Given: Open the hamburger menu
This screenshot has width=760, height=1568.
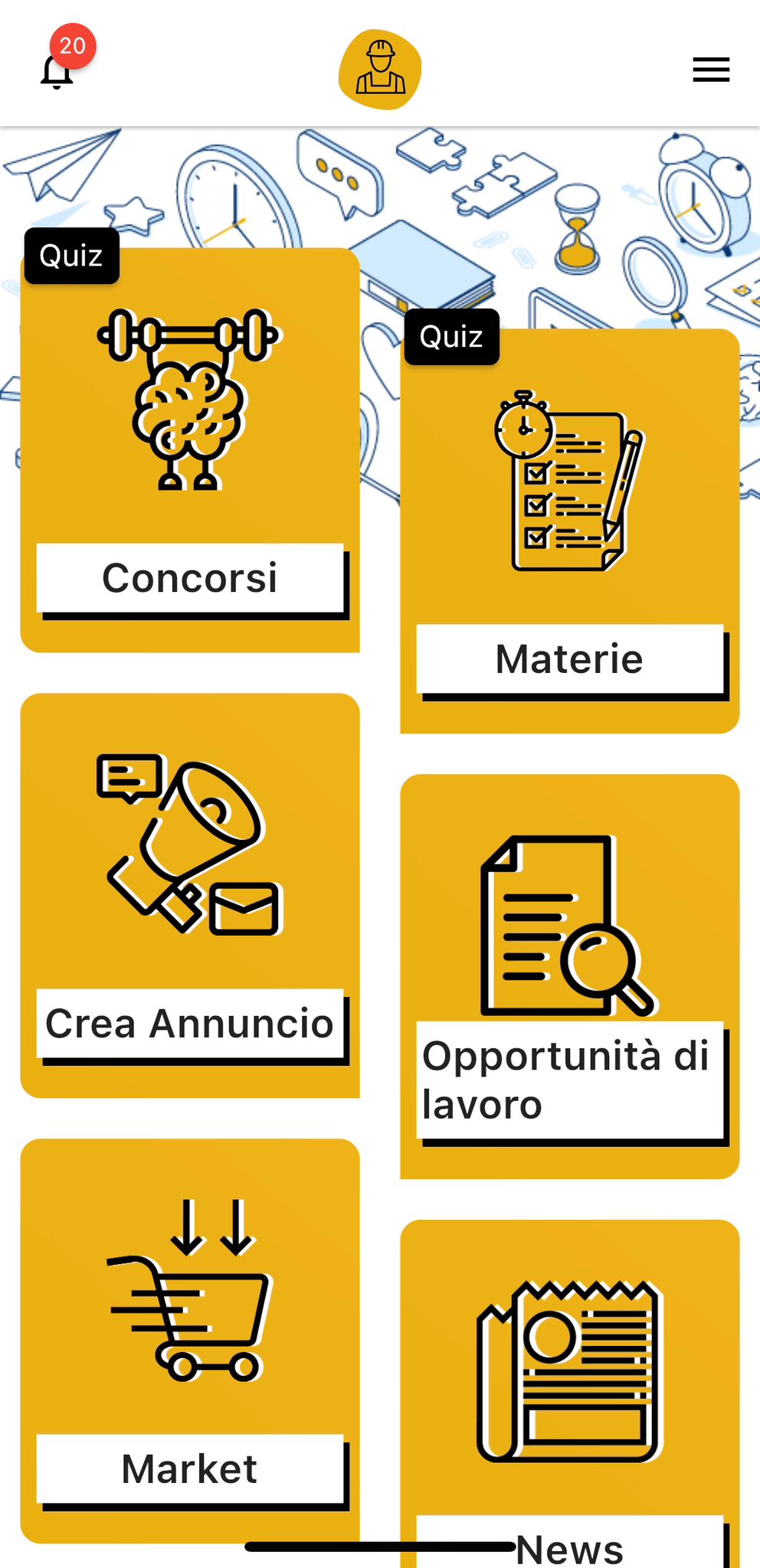Looking at the screenshot, I should (711, 70).
